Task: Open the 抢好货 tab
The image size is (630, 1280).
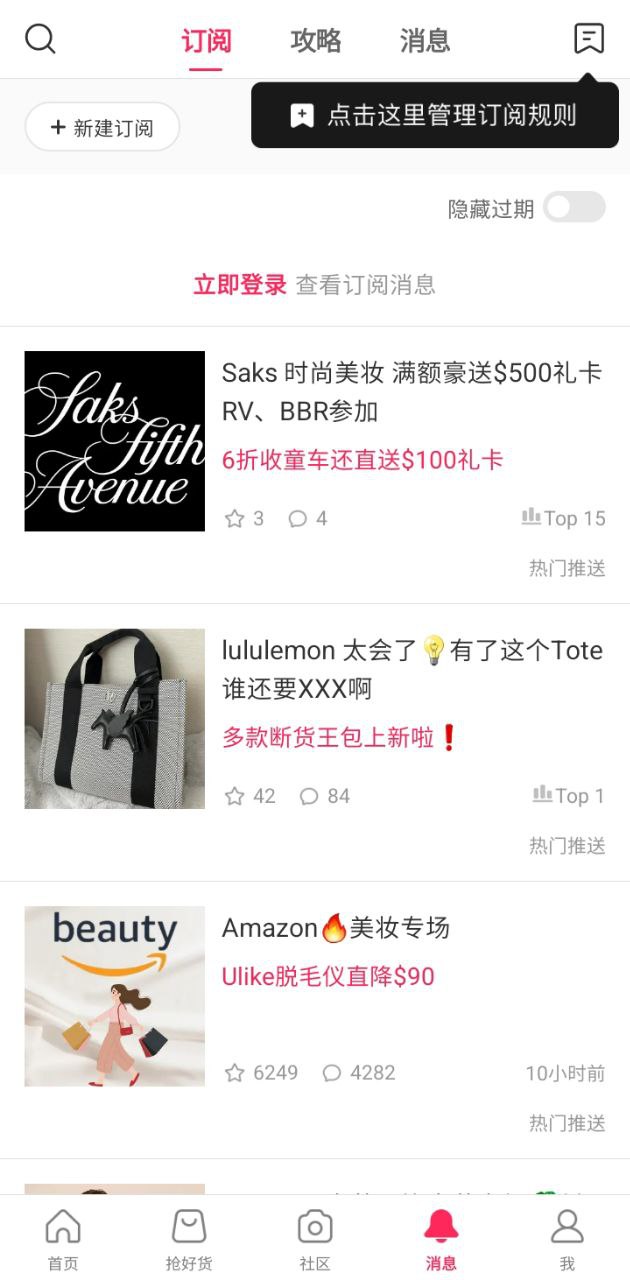Action: (189, 1238)
